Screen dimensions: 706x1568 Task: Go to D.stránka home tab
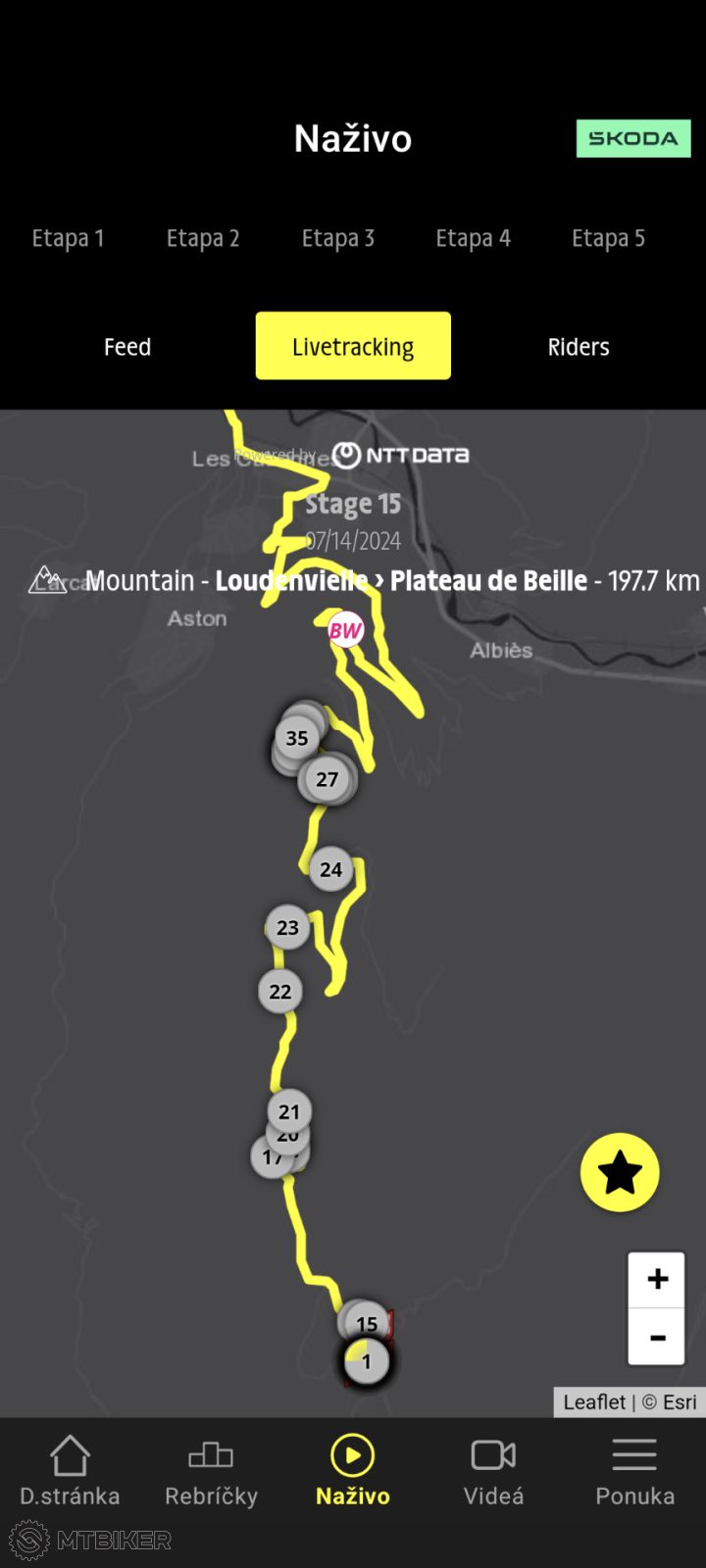click(70, 1472)
